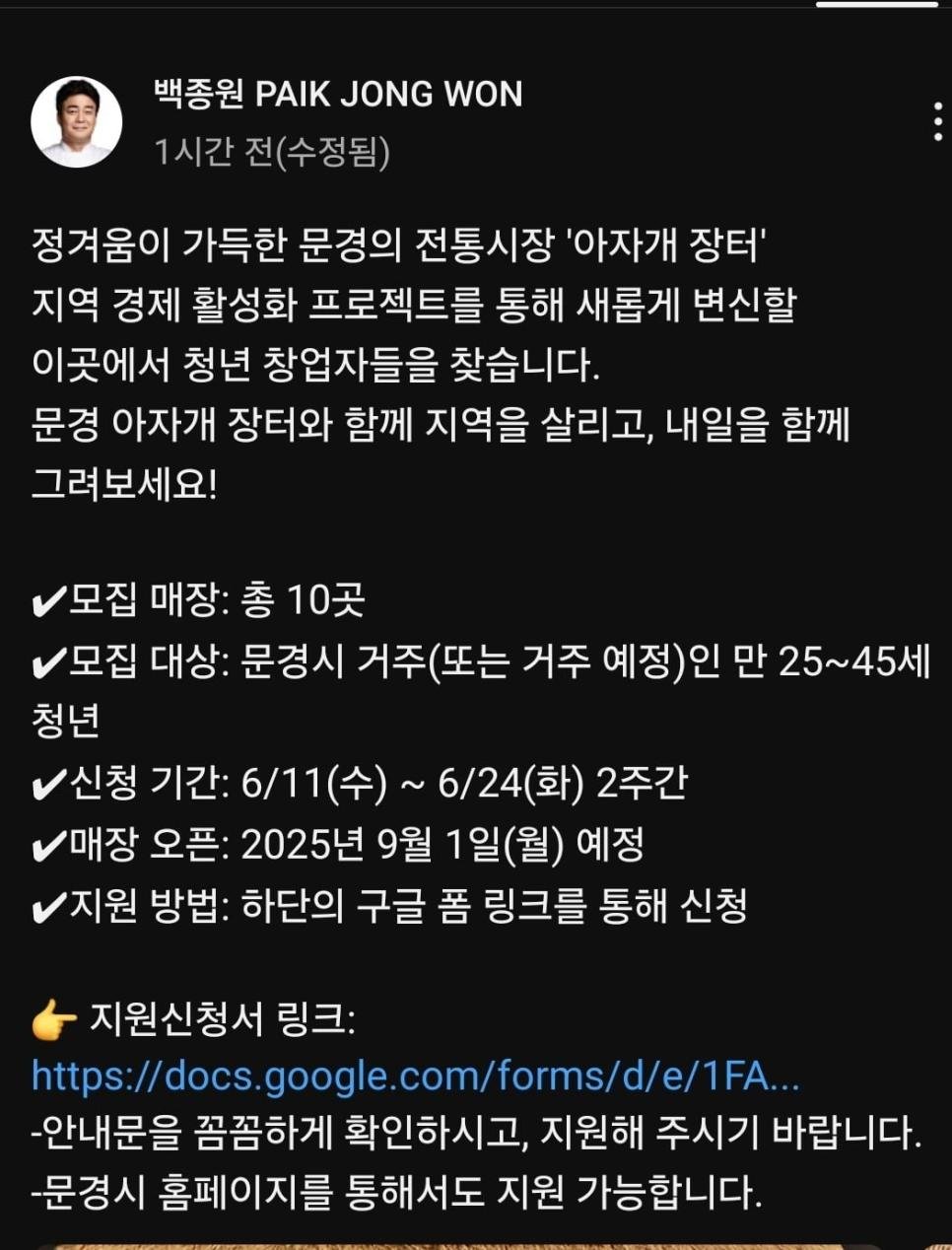
Task: Open the 백종원 PAIK JONG WON channel avatar
Action: click(77, 122)
